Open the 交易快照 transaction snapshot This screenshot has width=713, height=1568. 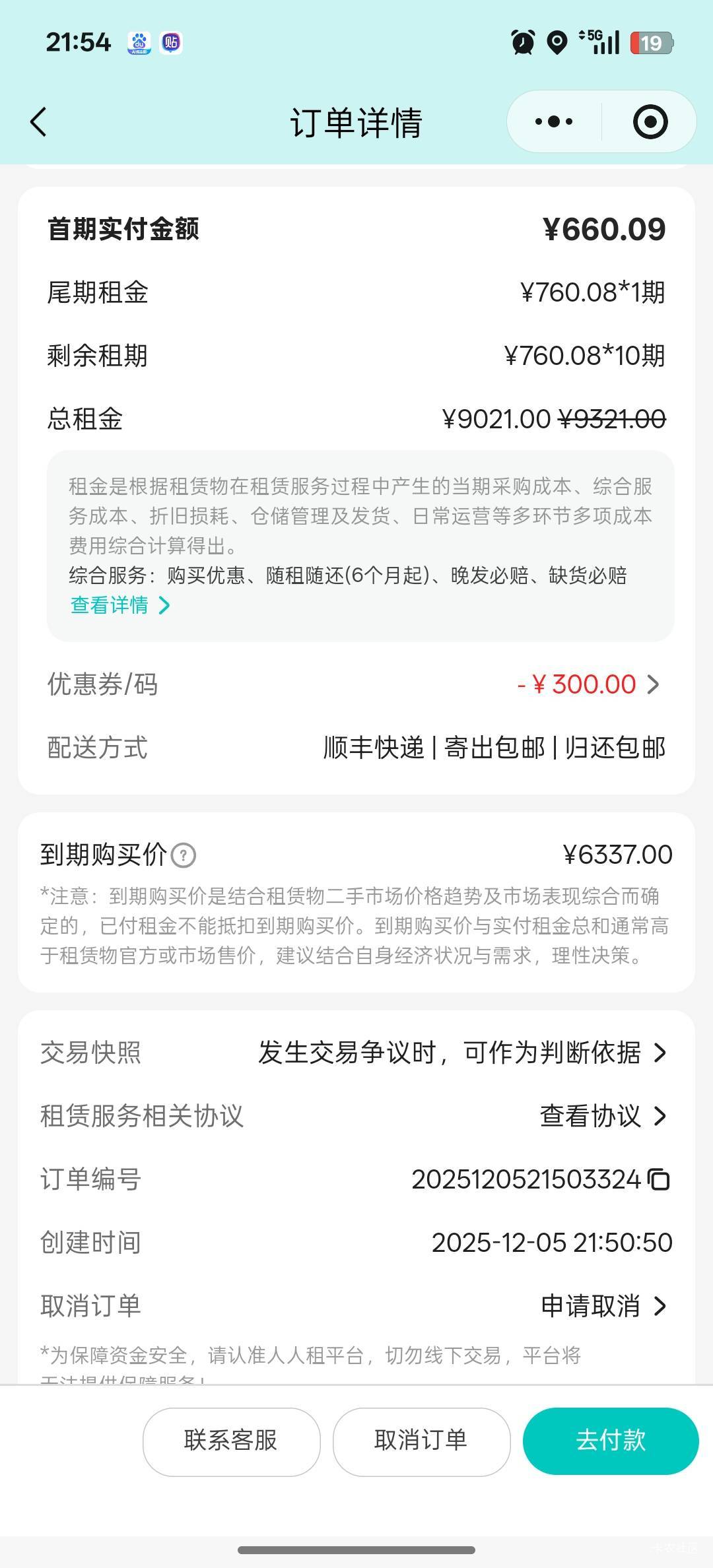pos(462,1053)
